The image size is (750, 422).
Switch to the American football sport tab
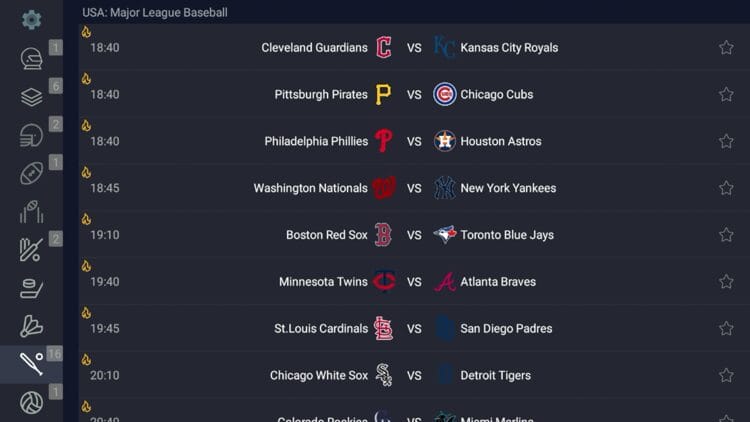tap(31, 173)
